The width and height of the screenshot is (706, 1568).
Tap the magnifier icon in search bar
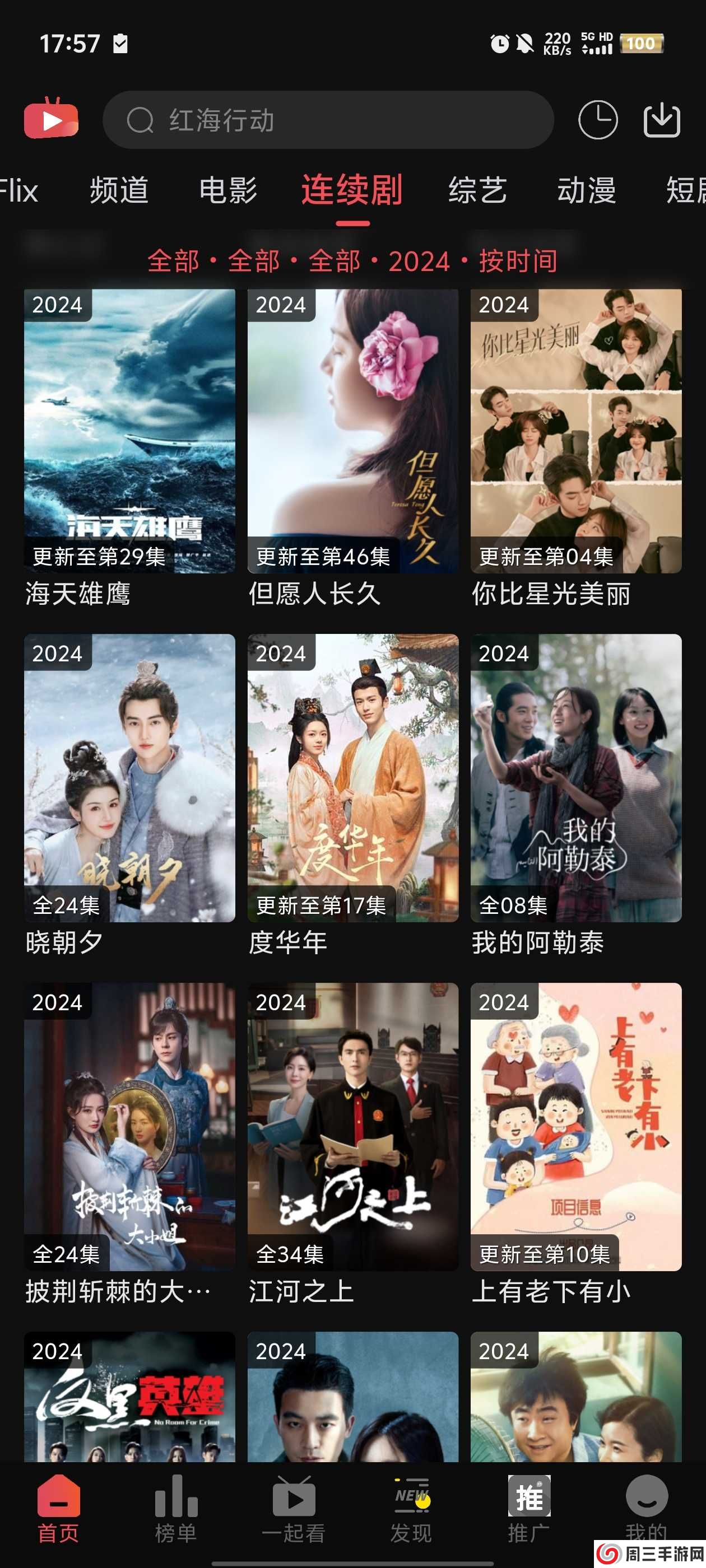point(141,120)
